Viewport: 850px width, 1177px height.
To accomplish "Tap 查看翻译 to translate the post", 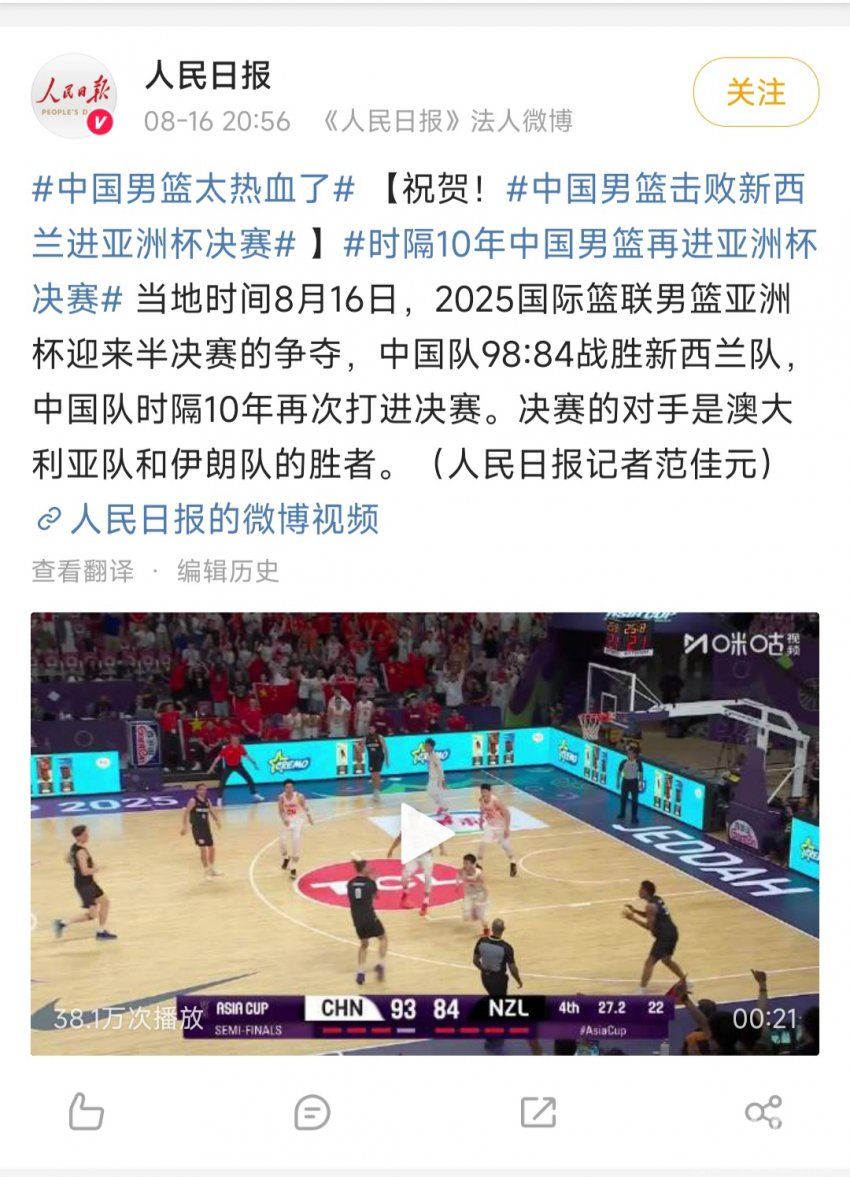I will [x=82, y=571].
